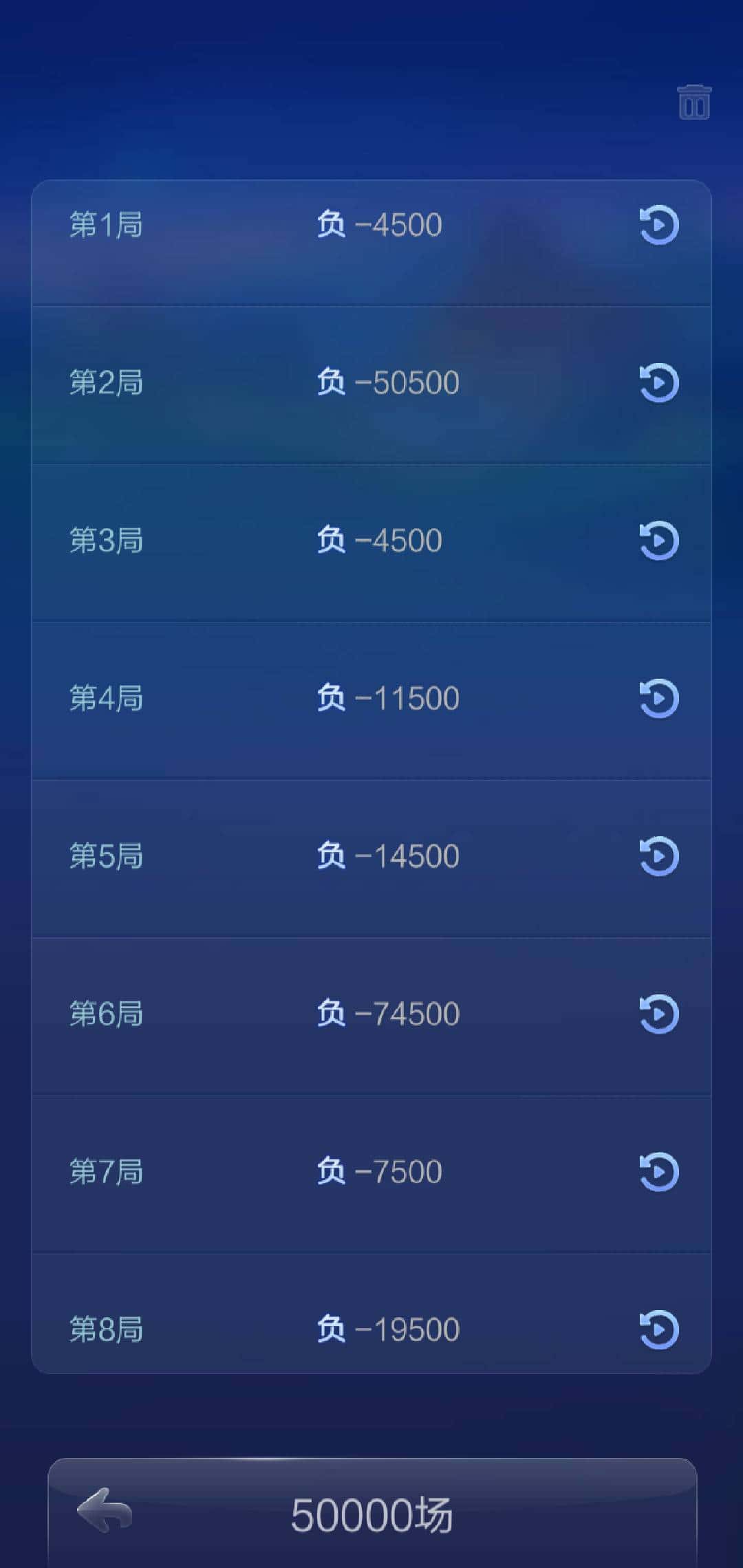Watch the replay for 第6局
743x1568 pixels.
click(657, 1014)
